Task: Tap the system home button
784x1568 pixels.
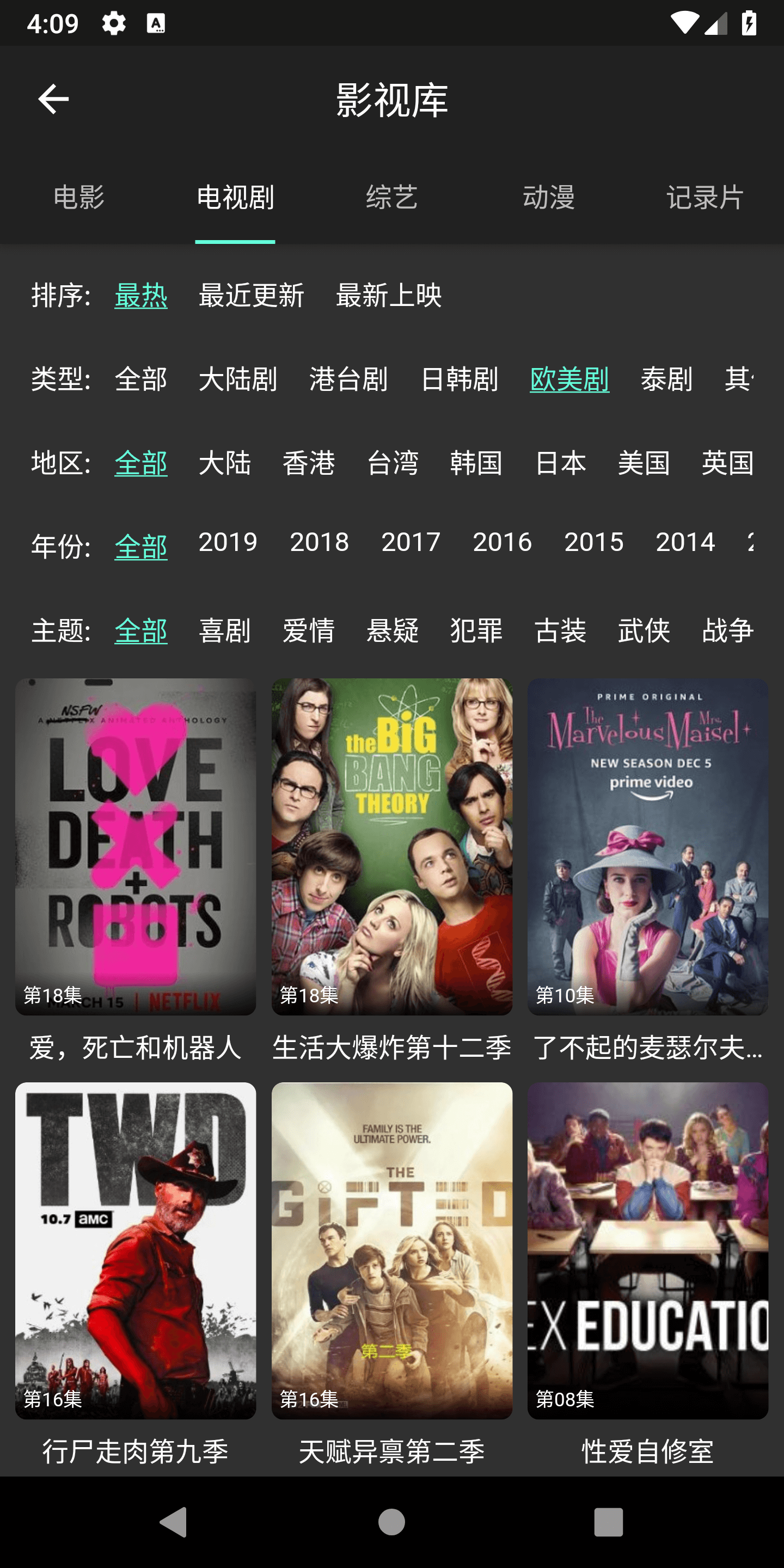Action: tap(391, 1522)
